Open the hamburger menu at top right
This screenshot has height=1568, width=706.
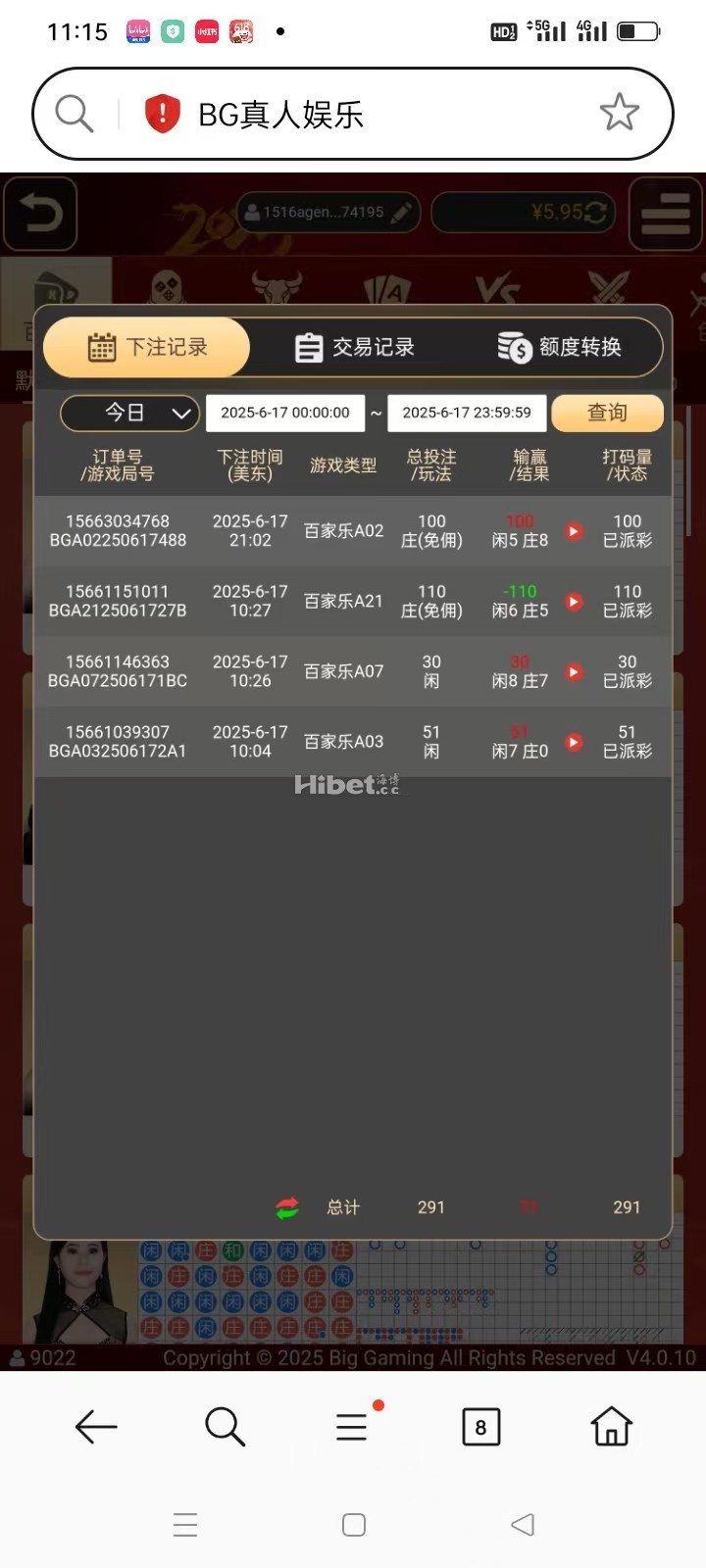tap(665, 213)
